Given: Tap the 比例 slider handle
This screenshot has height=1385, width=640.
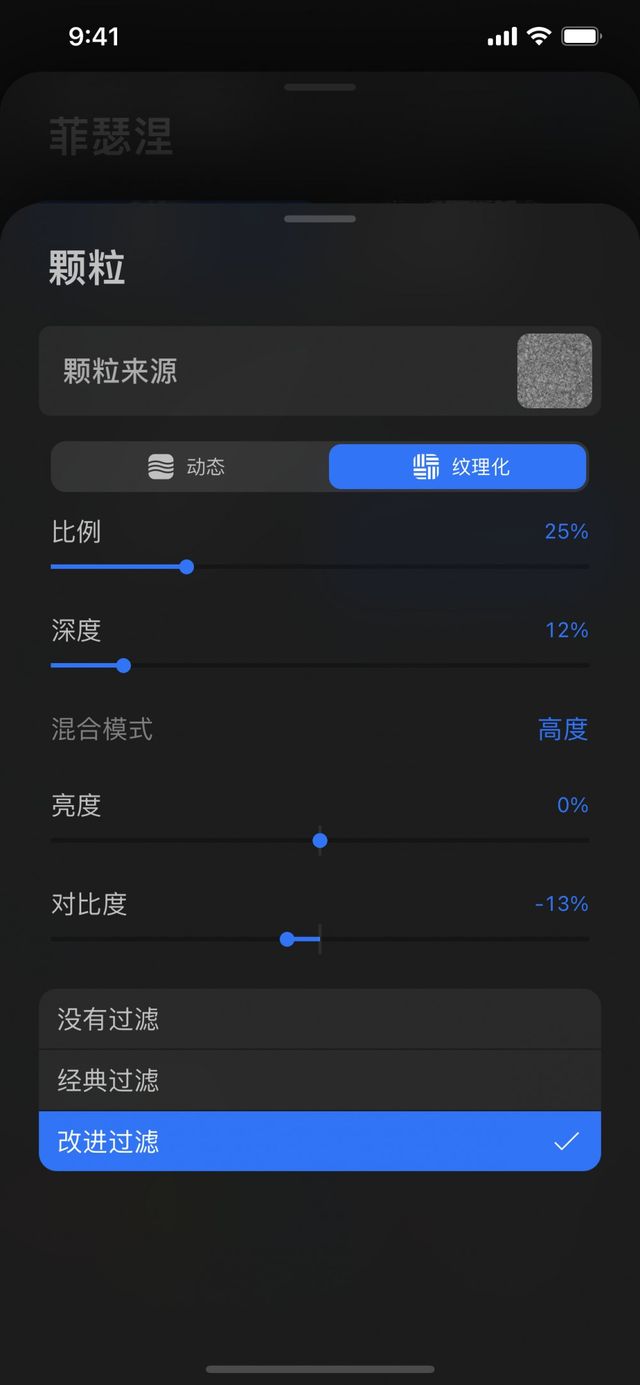Looking at the screenshot, I should tap(186, 567).
